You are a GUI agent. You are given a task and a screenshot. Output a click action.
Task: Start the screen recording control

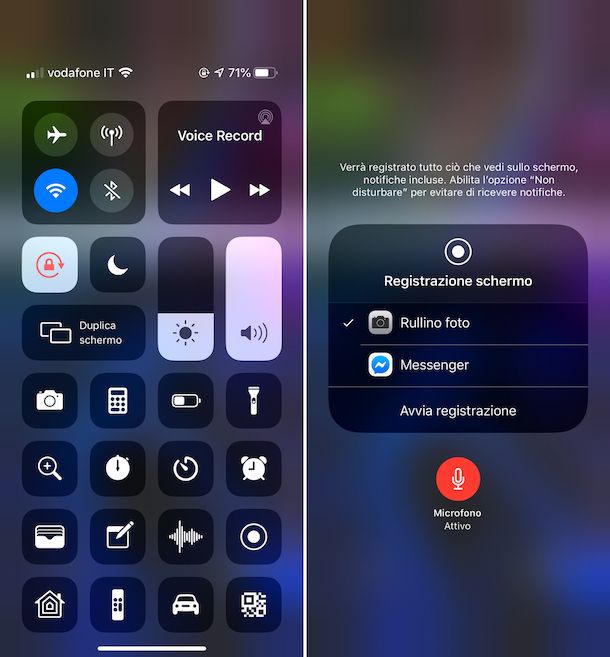click(253, 537)
